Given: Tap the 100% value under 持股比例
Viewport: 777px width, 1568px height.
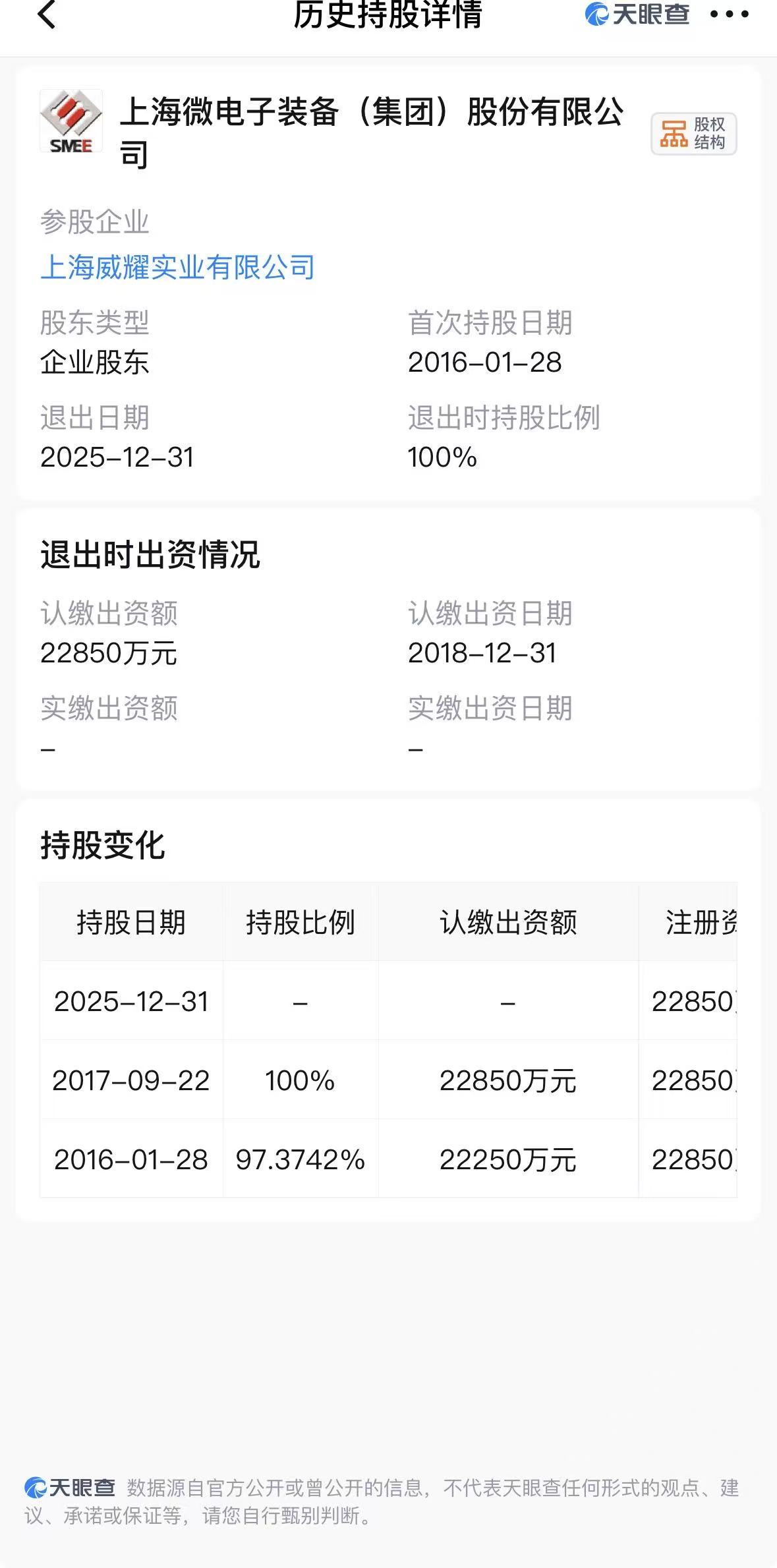Looking at the screenshot, I should tap(301, 1081).
